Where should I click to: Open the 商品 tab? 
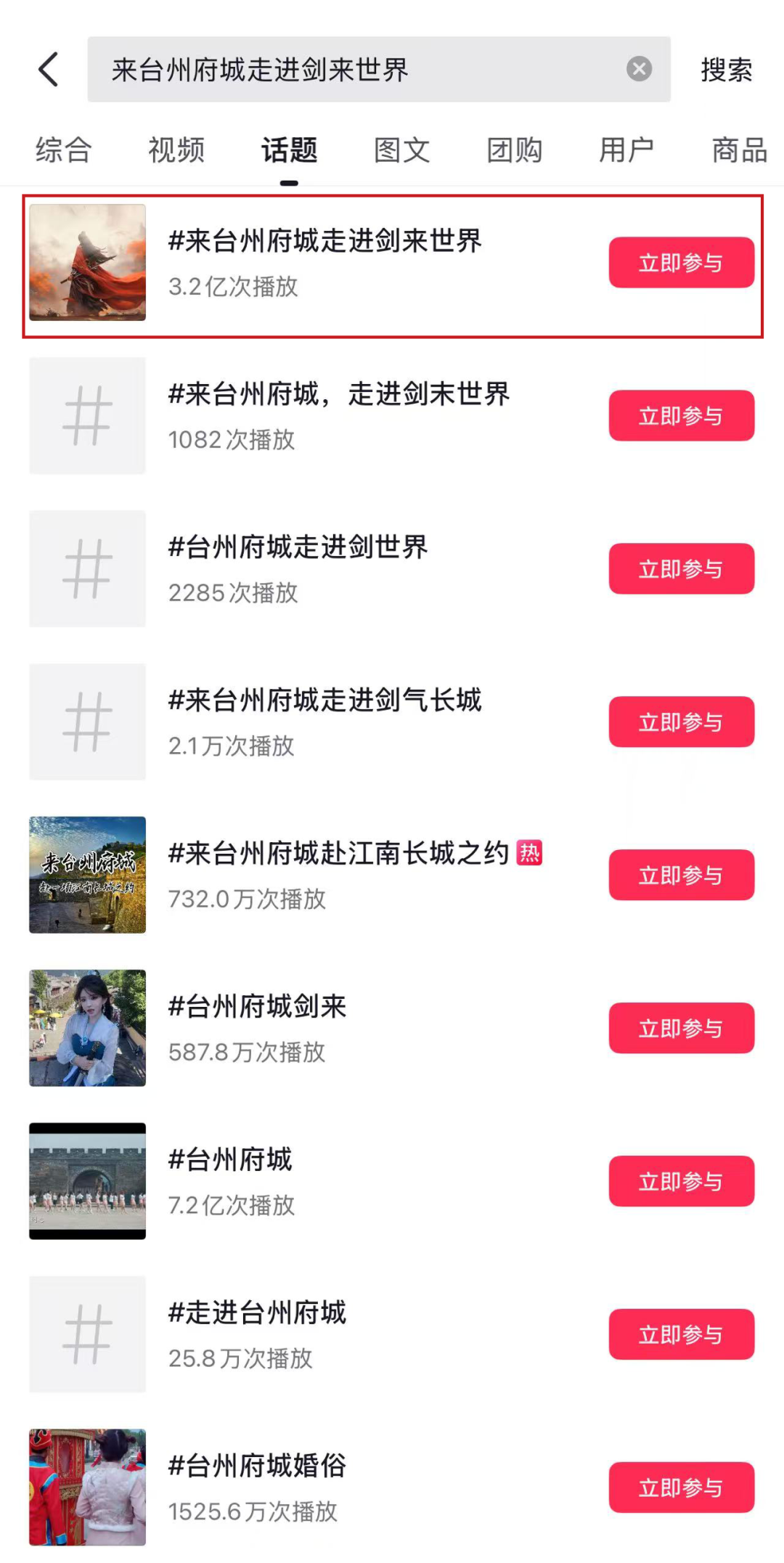(x=739, y=150)
